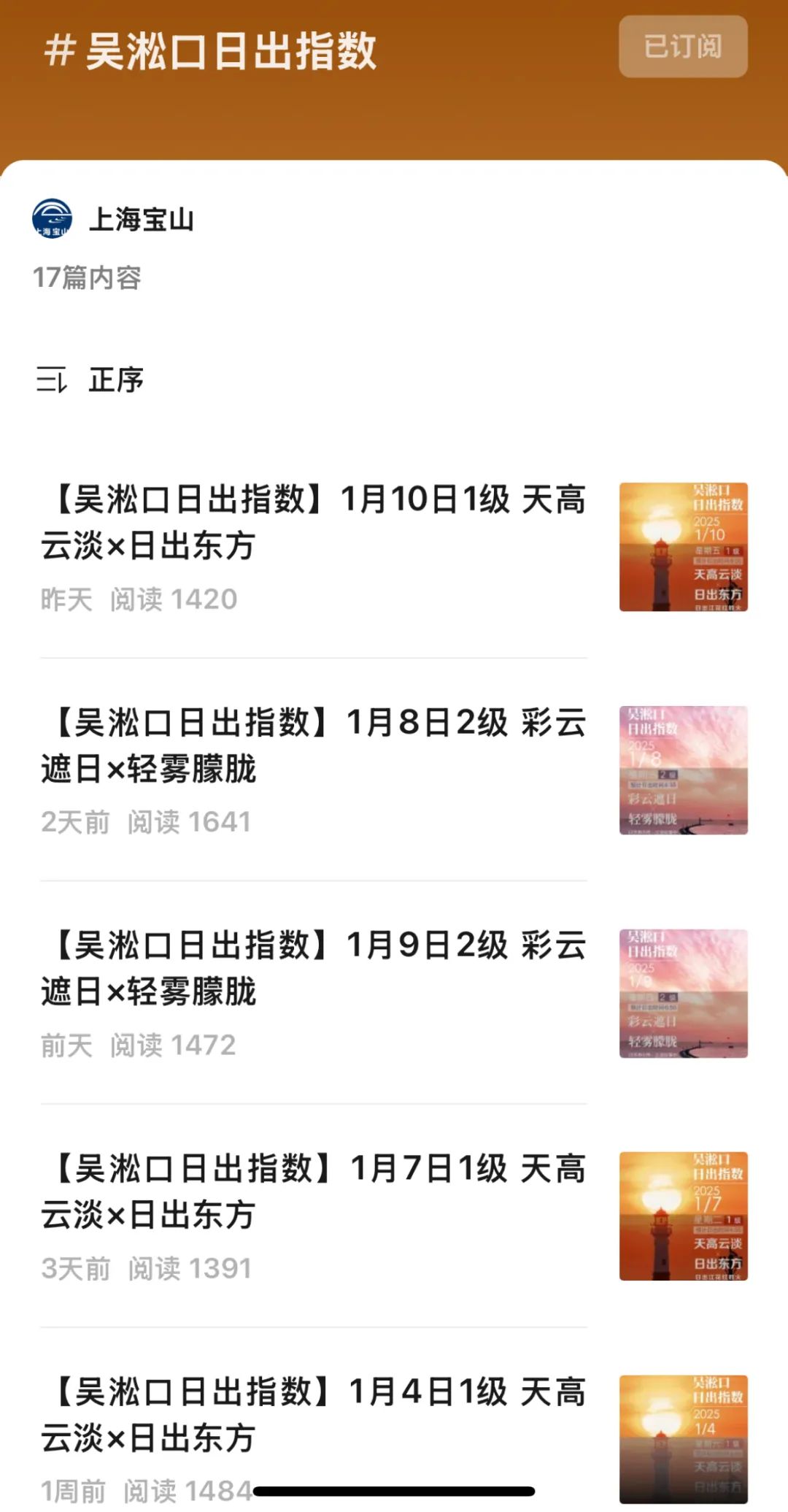Screen dimensions: 788x1512
Task: Toggle the 正序 sort order
Action: coord(90,380)
